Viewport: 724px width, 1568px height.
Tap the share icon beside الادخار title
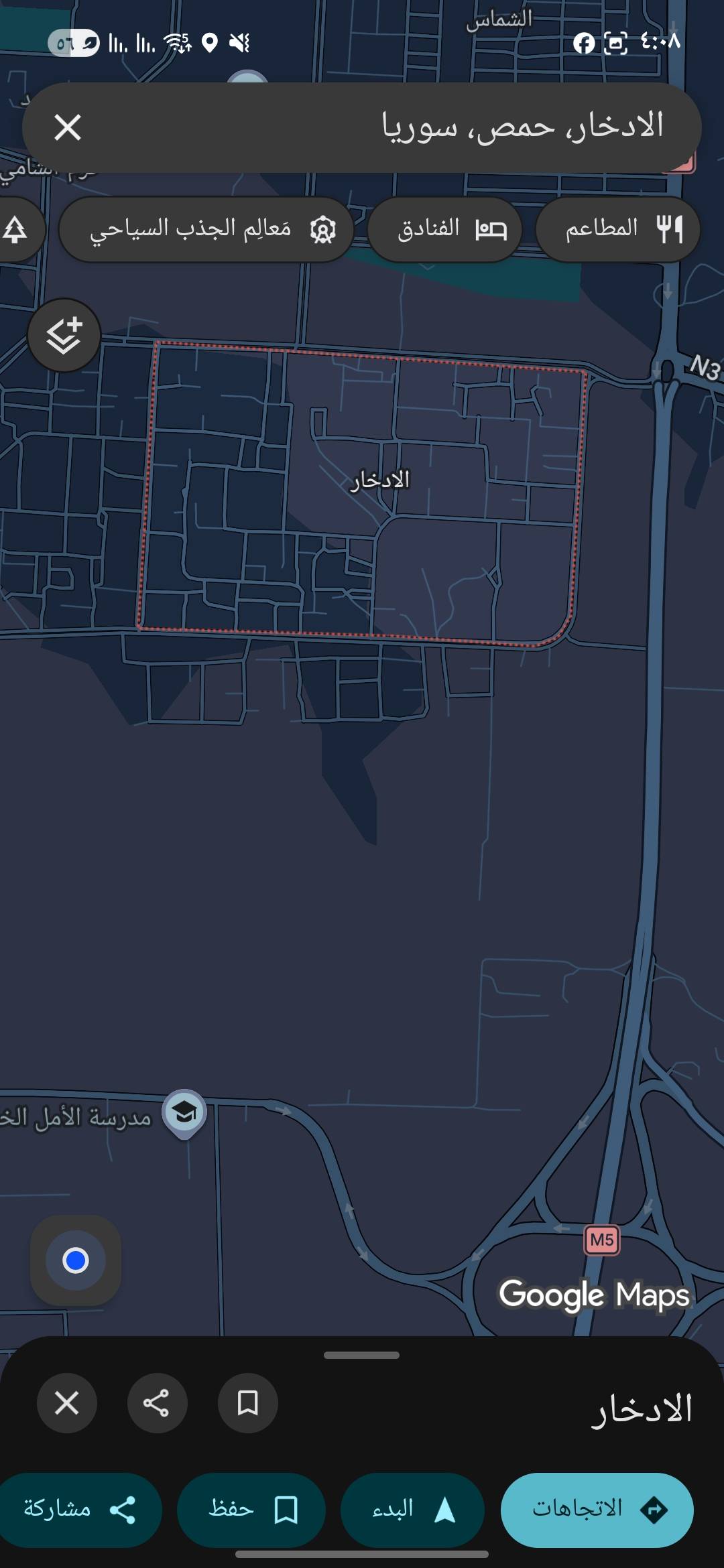tap(157, 1402)
